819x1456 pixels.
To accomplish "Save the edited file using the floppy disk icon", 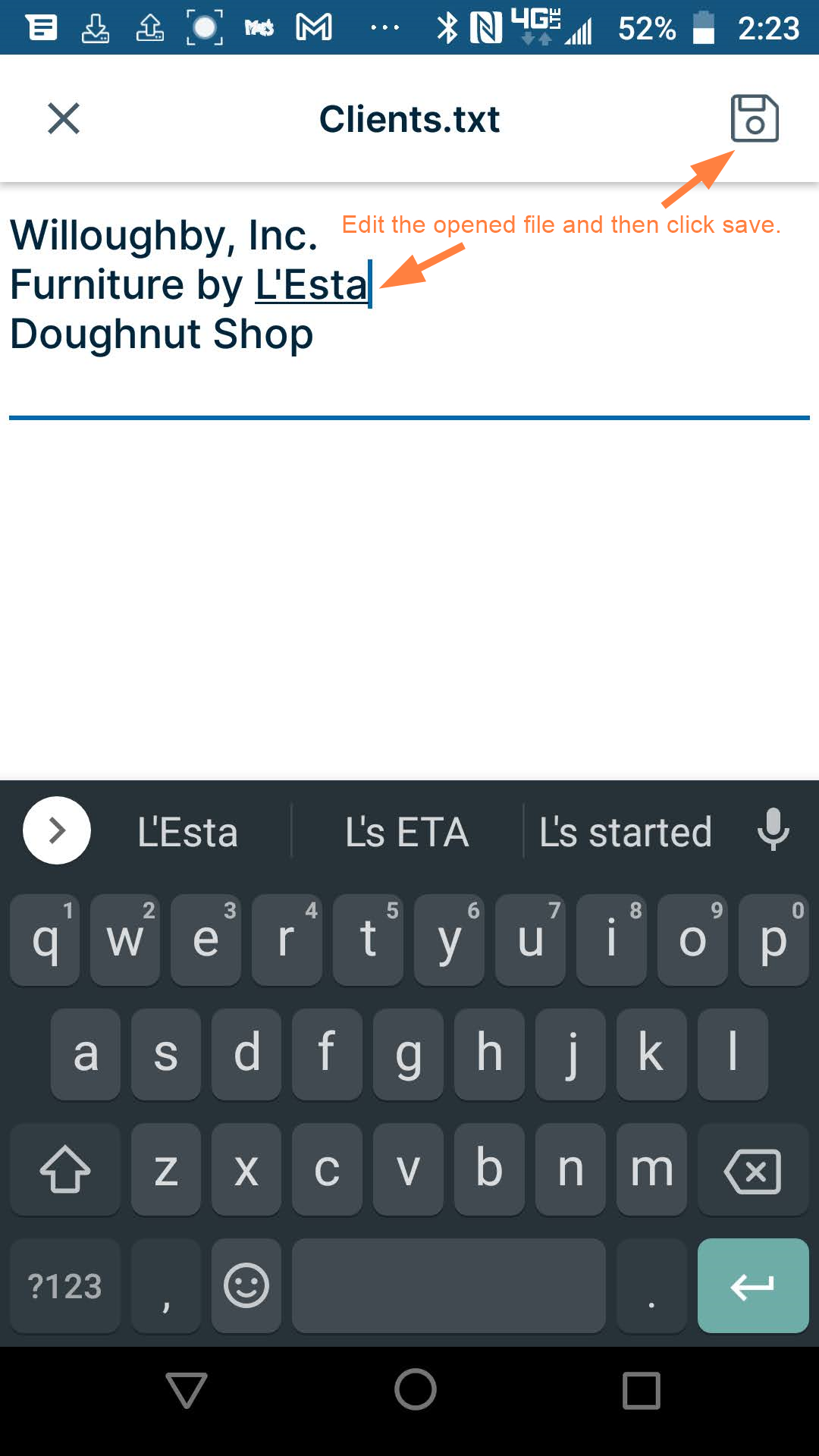I will pyautogui.click(x=755, y=119).
